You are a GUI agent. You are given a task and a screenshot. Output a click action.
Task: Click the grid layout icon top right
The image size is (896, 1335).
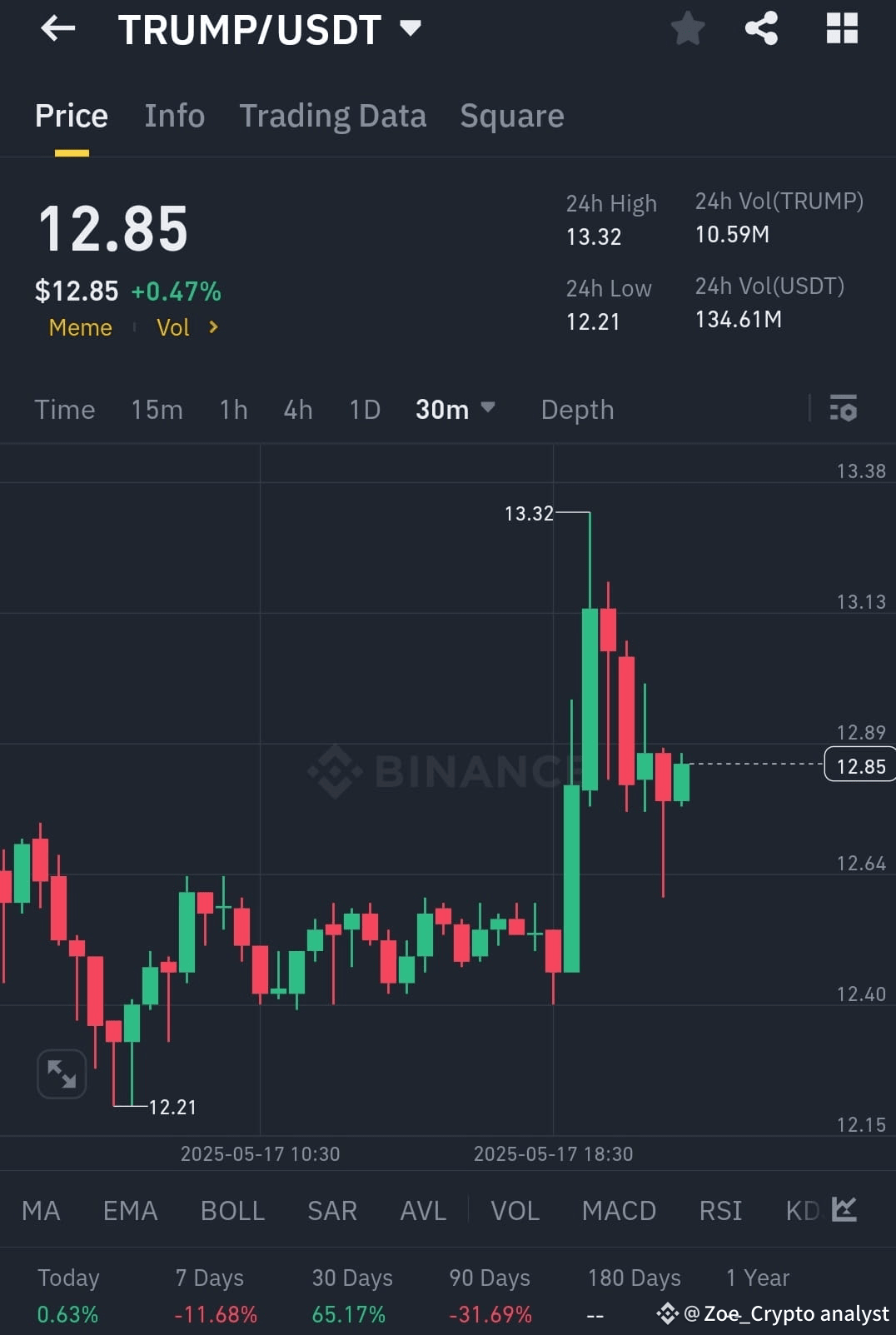841,28
